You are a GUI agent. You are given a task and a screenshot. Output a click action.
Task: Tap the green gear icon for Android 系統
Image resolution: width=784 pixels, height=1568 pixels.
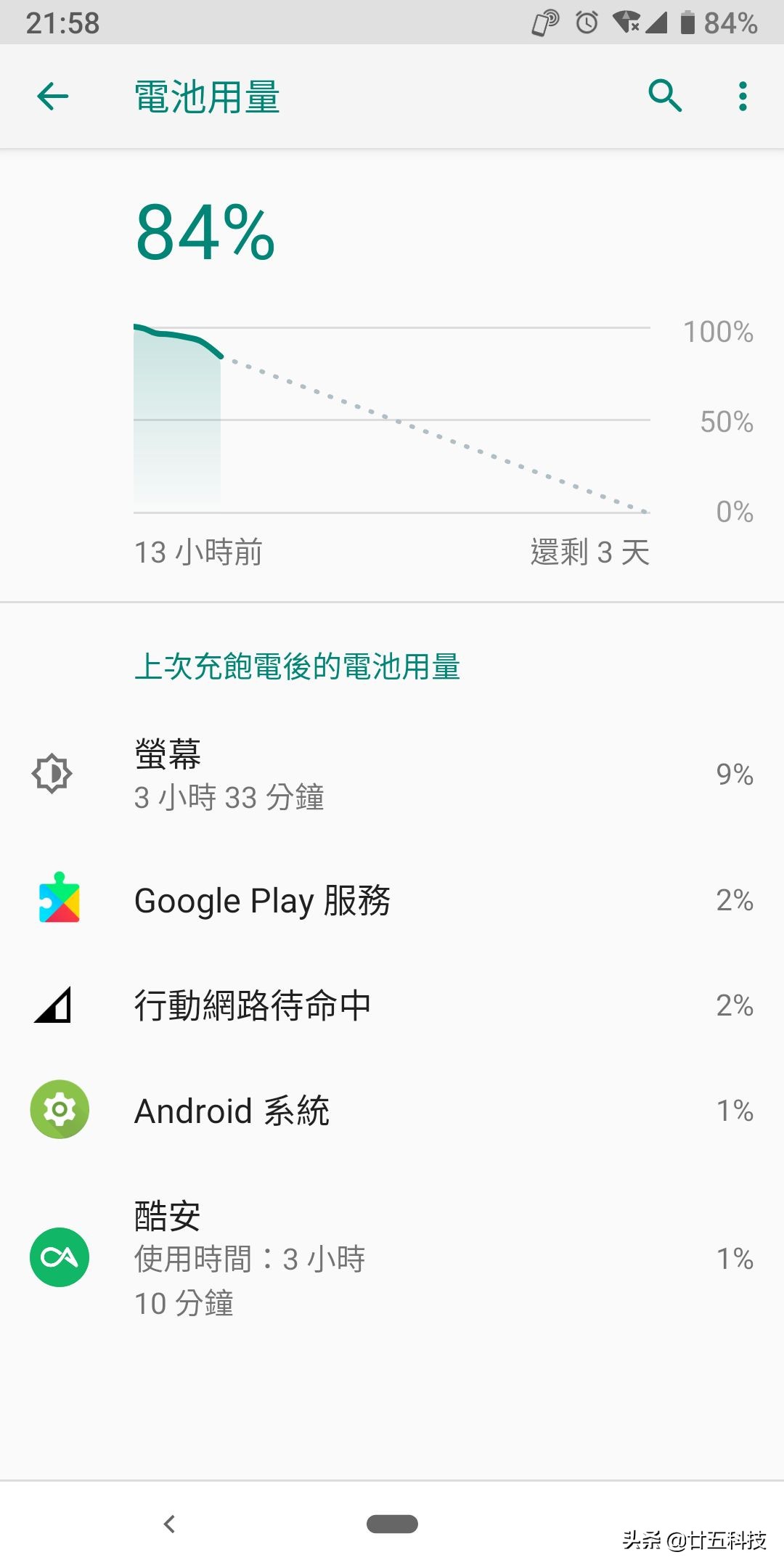[59, 1109]
